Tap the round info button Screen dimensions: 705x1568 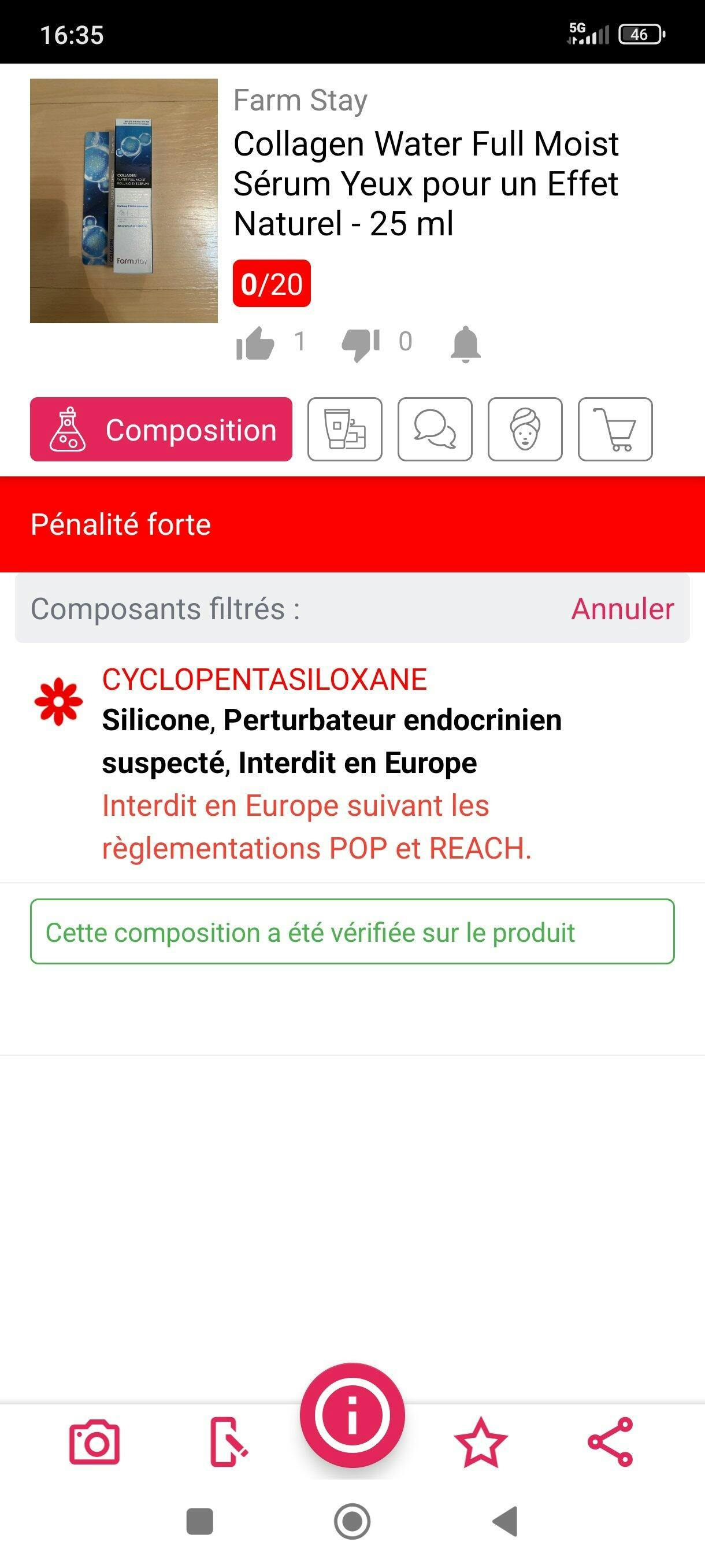[x=352, y=1415]
